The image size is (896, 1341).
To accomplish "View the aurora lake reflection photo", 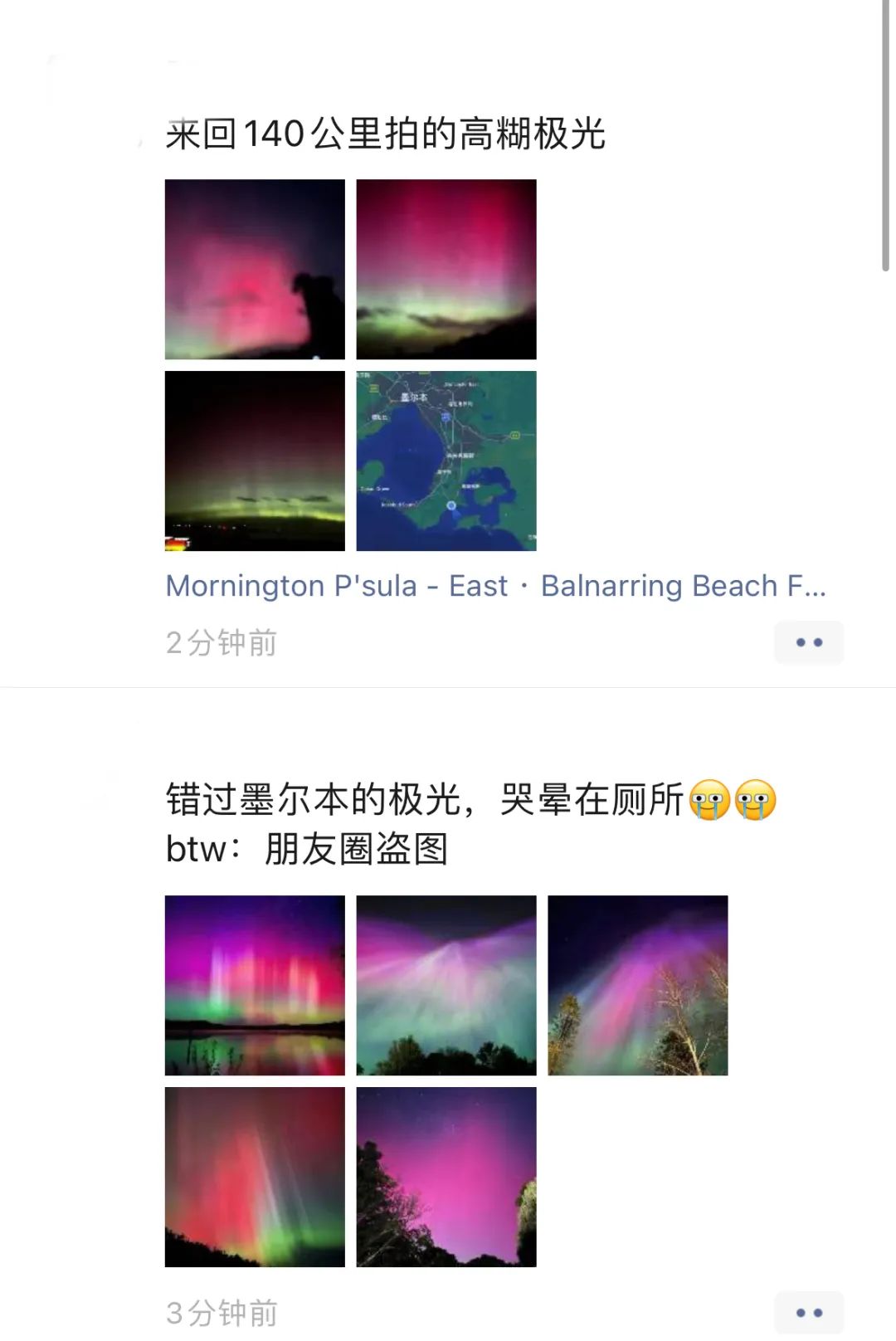I will click(255, 985).
